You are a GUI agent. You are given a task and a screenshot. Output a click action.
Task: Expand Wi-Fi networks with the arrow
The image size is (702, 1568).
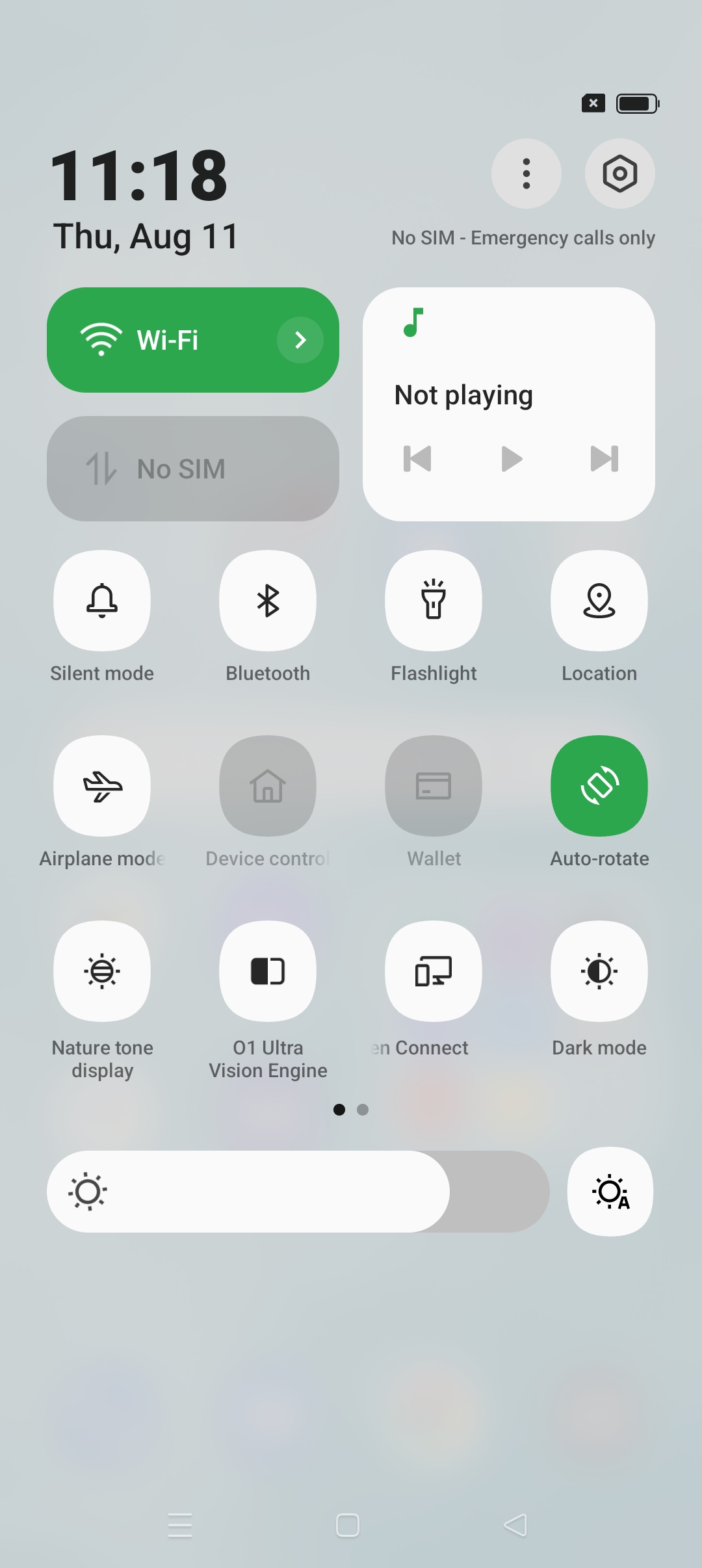(x=300, y=340)
